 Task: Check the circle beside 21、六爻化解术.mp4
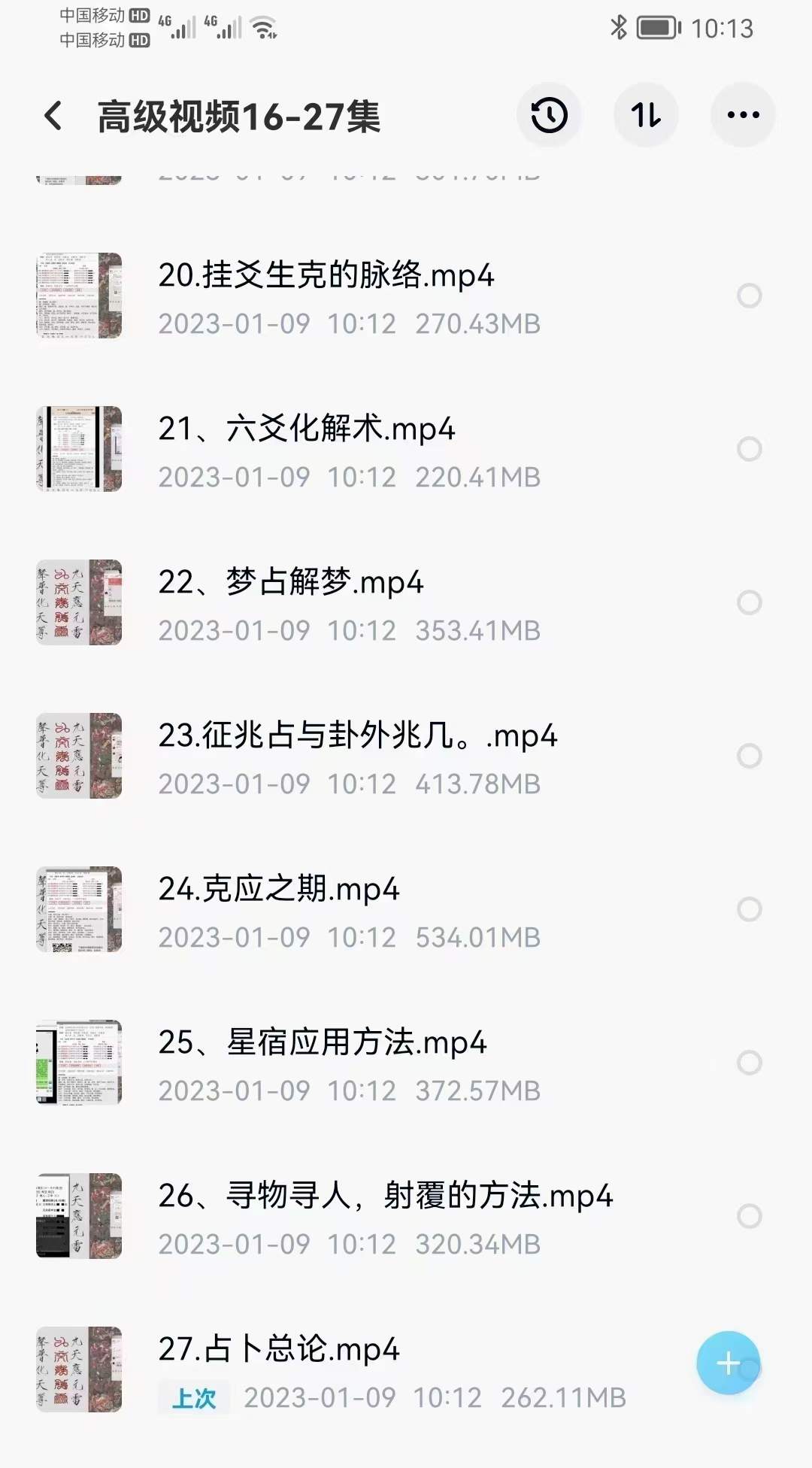tap(748, 449)
